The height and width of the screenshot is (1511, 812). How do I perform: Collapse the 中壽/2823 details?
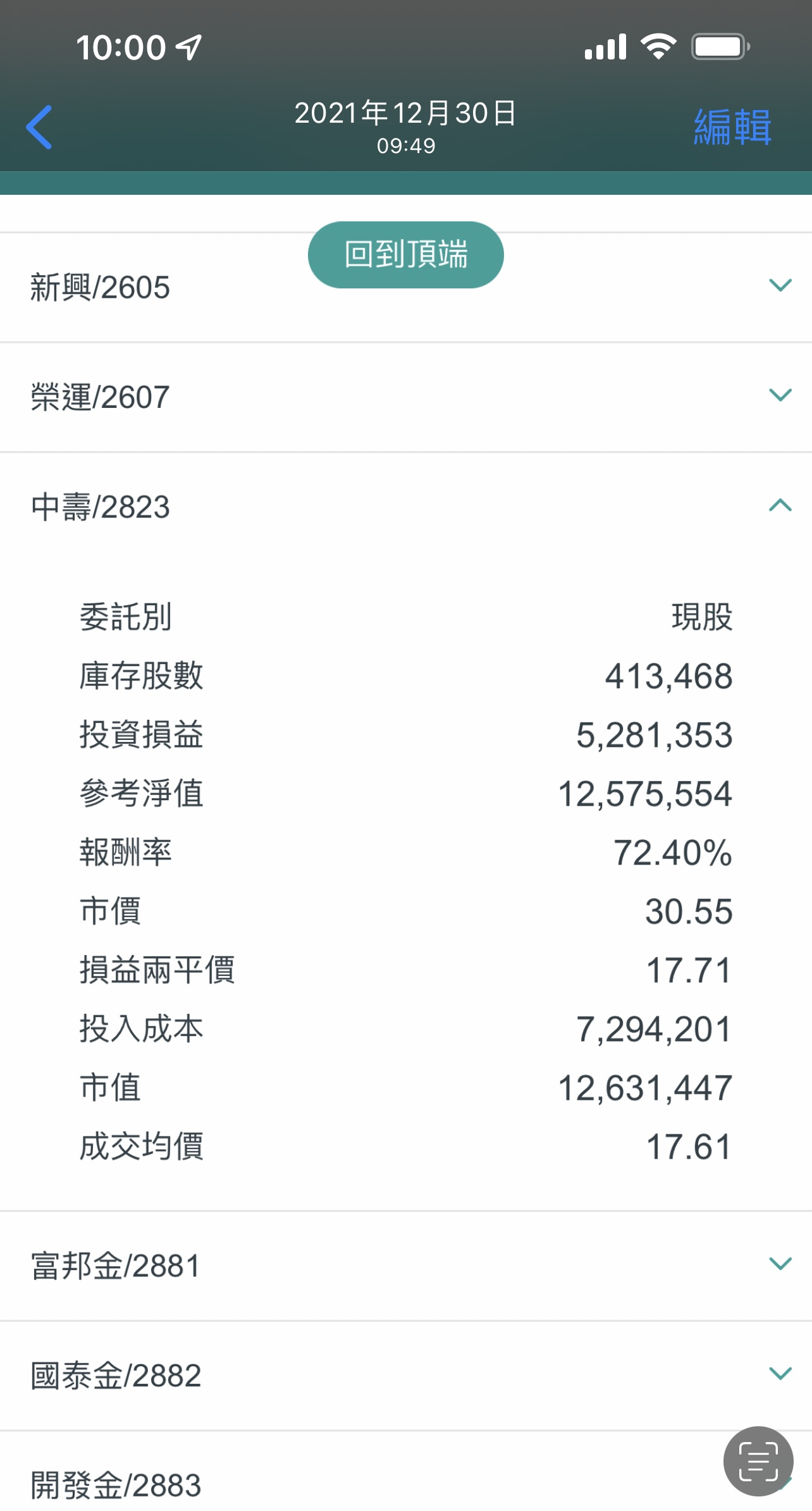(x=780, y=505)
